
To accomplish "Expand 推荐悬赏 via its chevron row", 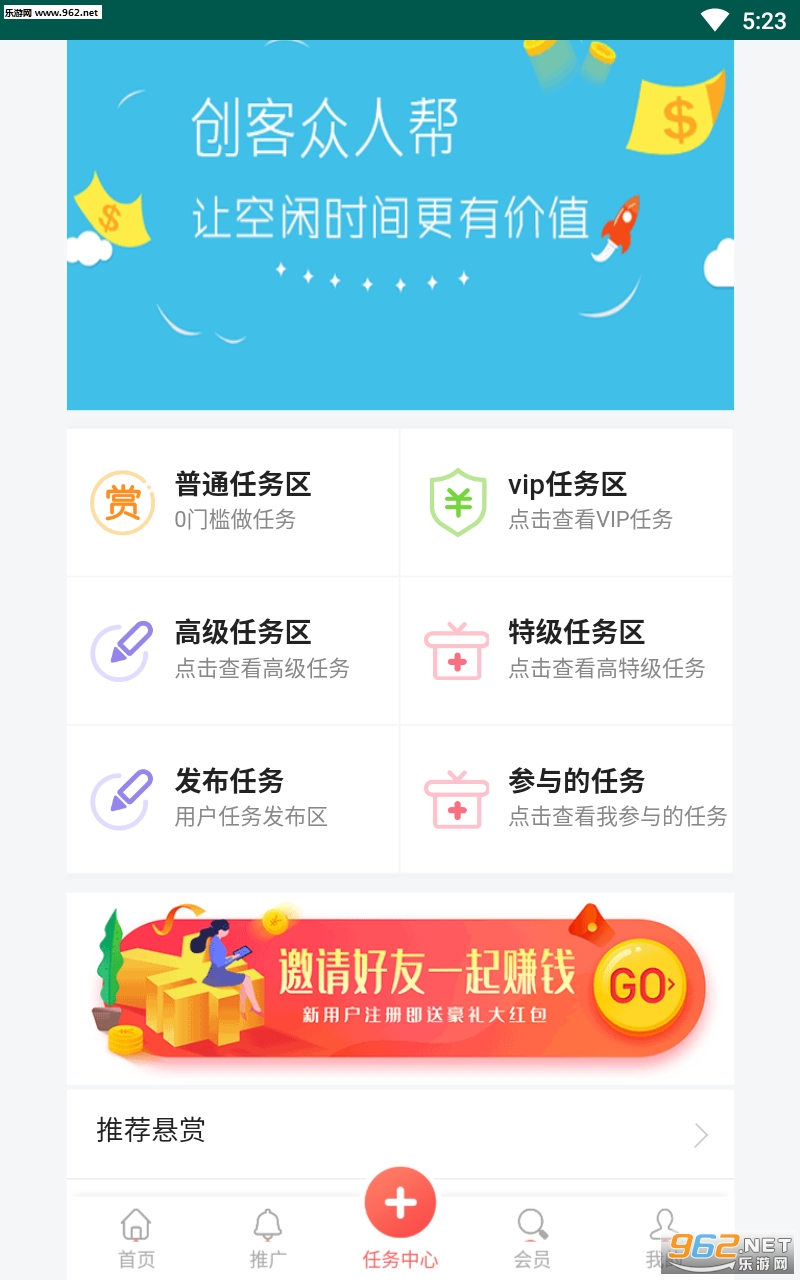I will 400,1133.
